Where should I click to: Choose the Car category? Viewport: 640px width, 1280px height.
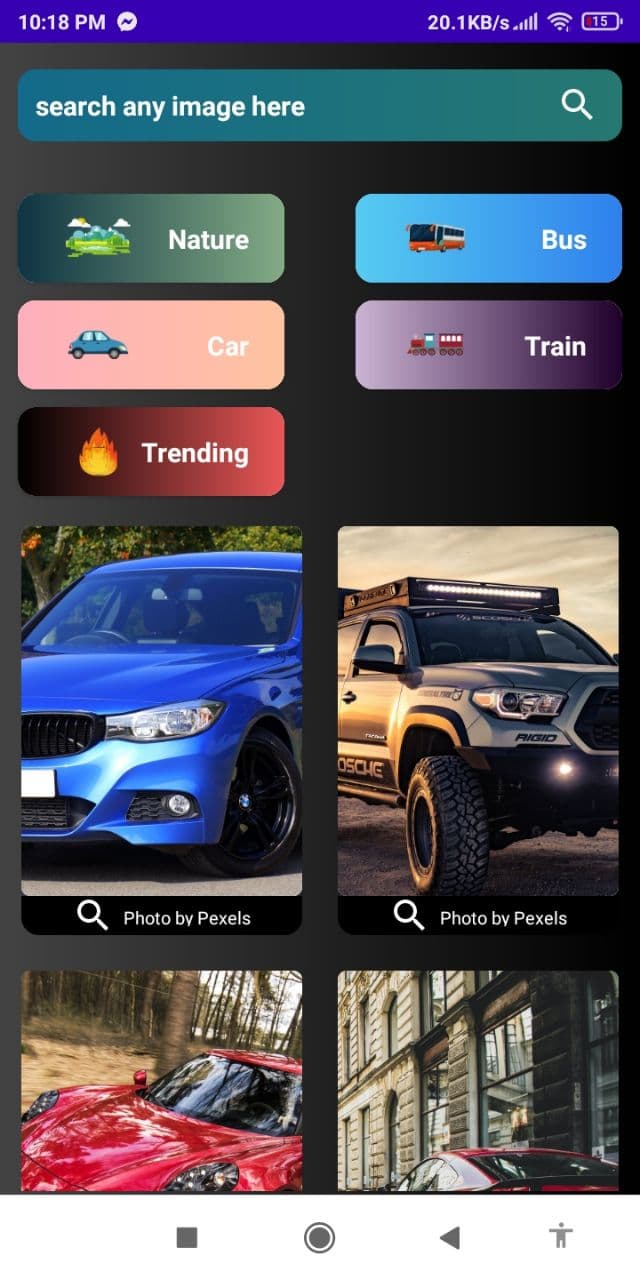pyautogui.click(x=151, y=345)
